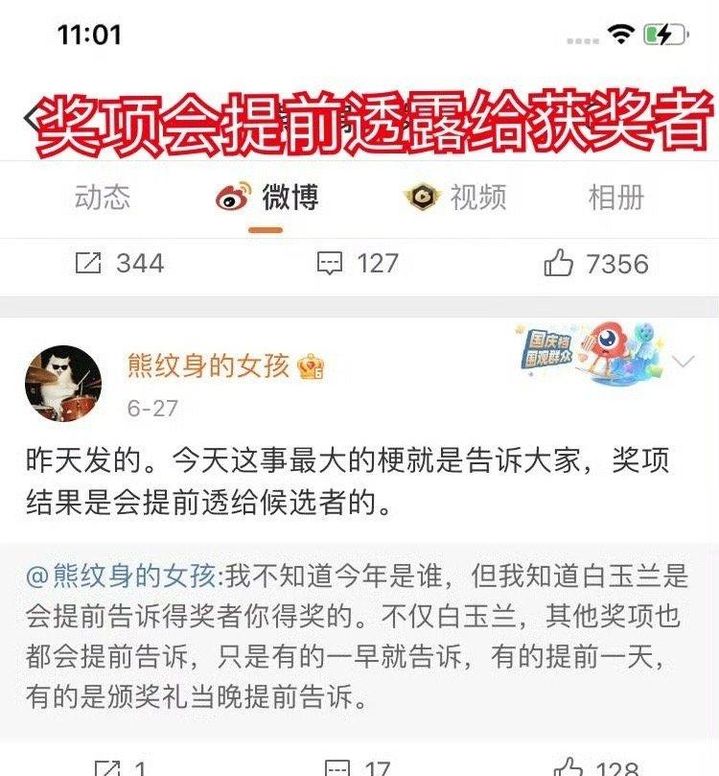Switch to the 动态 tab
Image resolution: width=719 pixels, height=776 pixels.
click(x=102, y=198)
